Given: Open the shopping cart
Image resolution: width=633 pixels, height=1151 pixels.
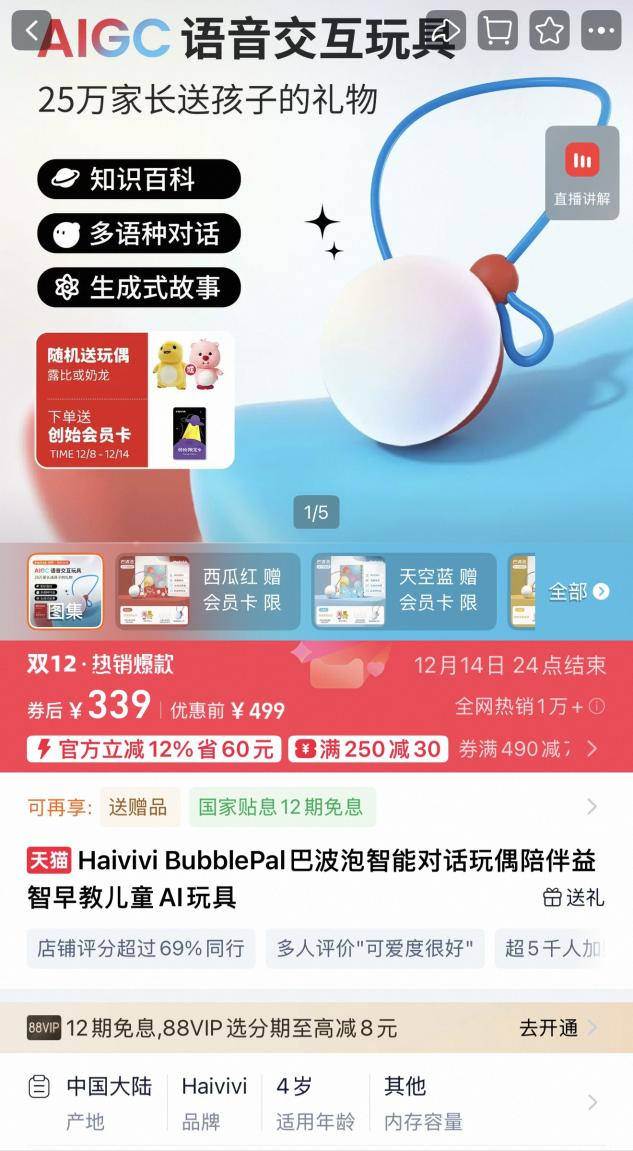Looking at the screenshot, I should click(x=498, y=31).
